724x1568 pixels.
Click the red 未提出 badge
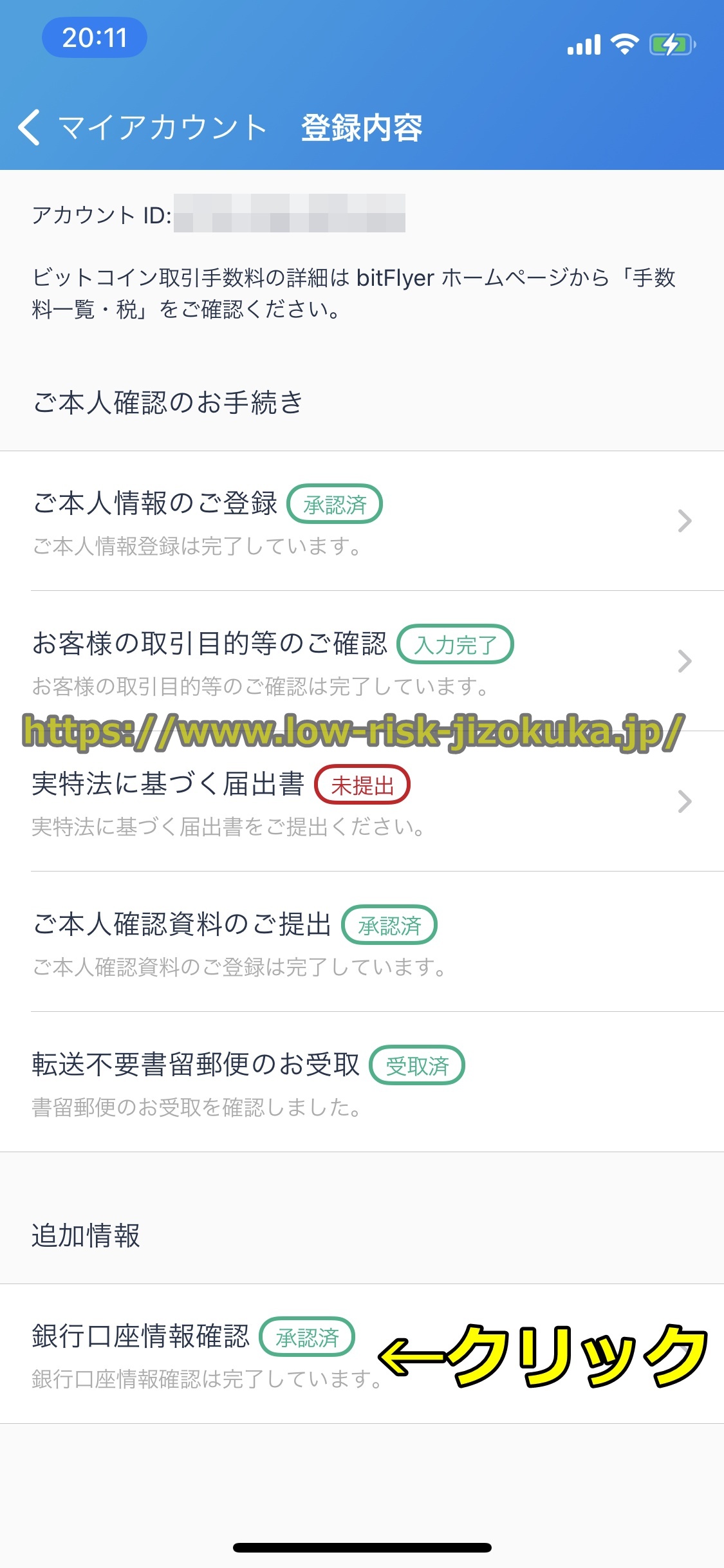pos(361,784)
